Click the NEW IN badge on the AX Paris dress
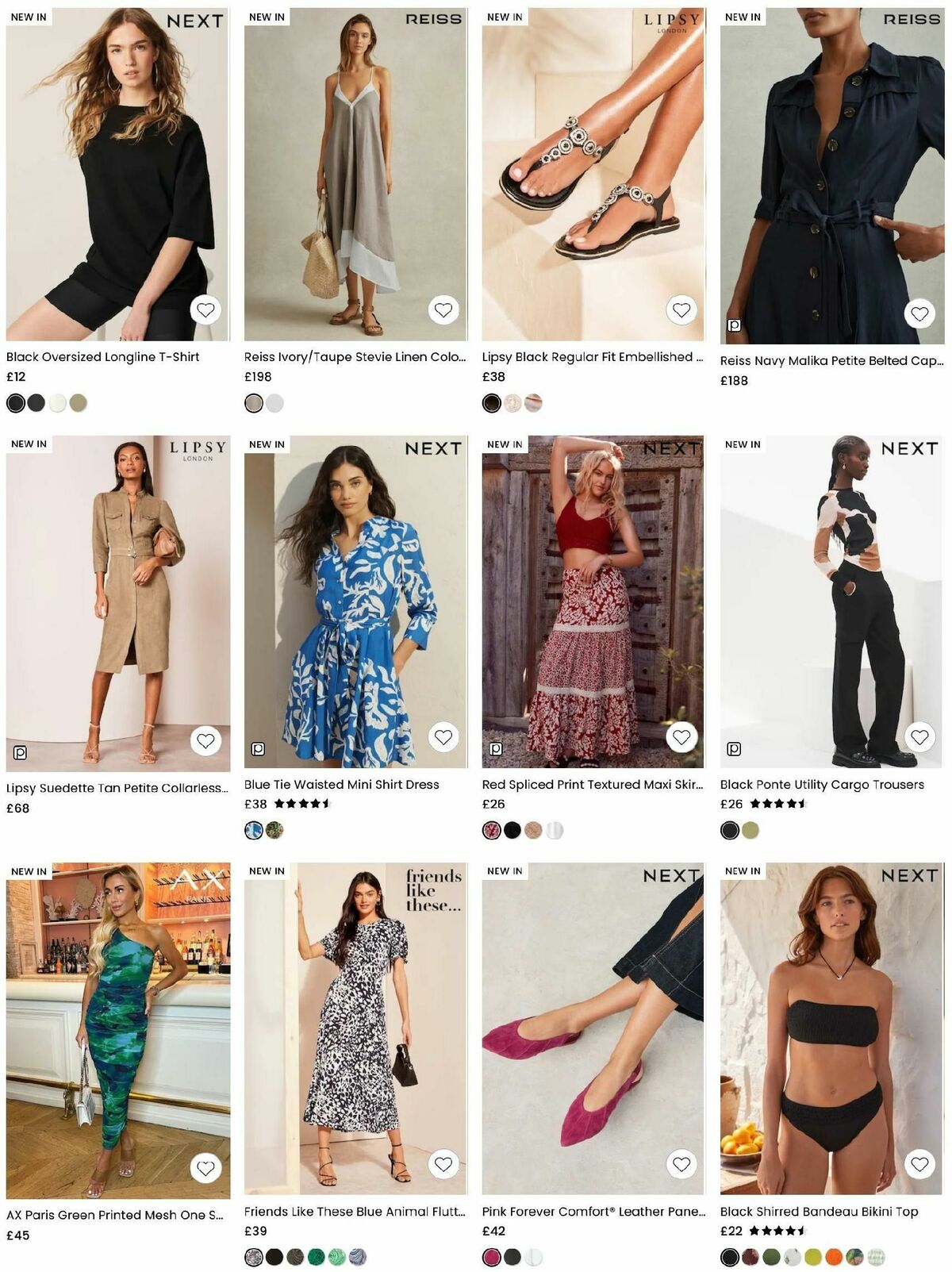952x1272 pixels. [x=29, y=870]
